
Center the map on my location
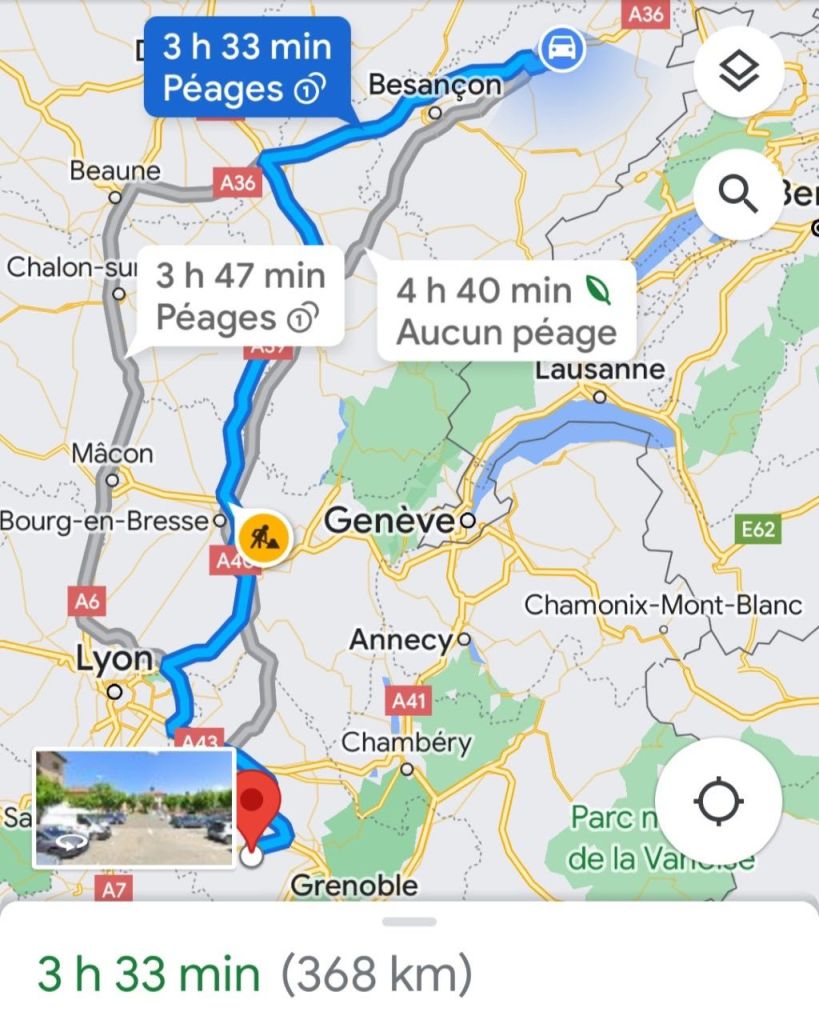click(718, 801)
